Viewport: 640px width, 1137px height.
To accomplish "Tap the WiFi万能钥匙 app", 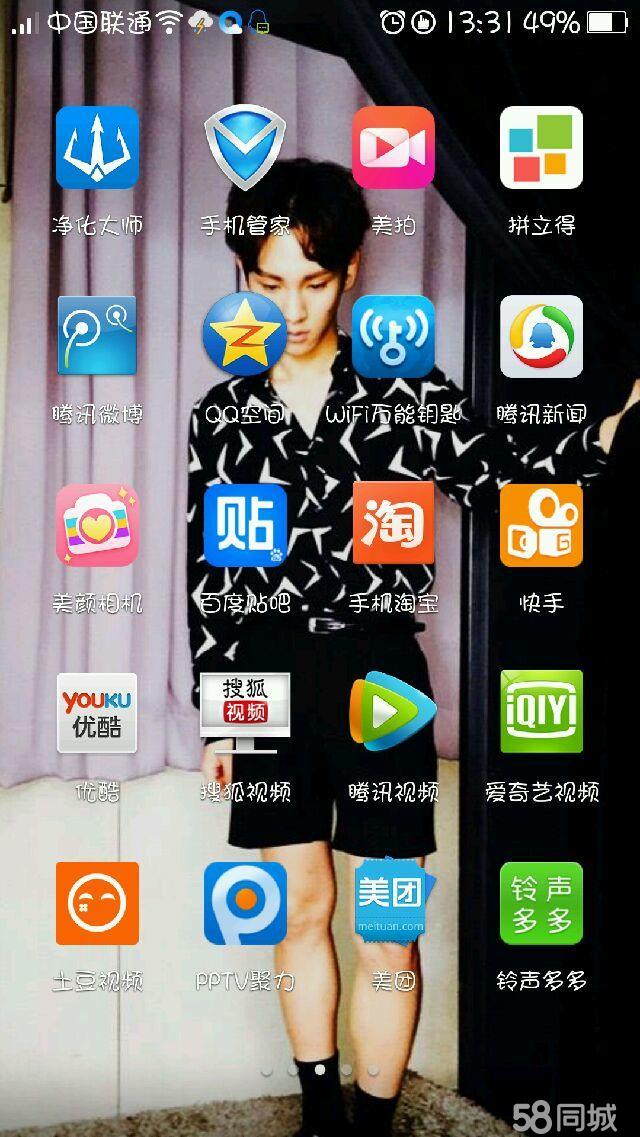I will pyautogui.click(x=393, y=336).
